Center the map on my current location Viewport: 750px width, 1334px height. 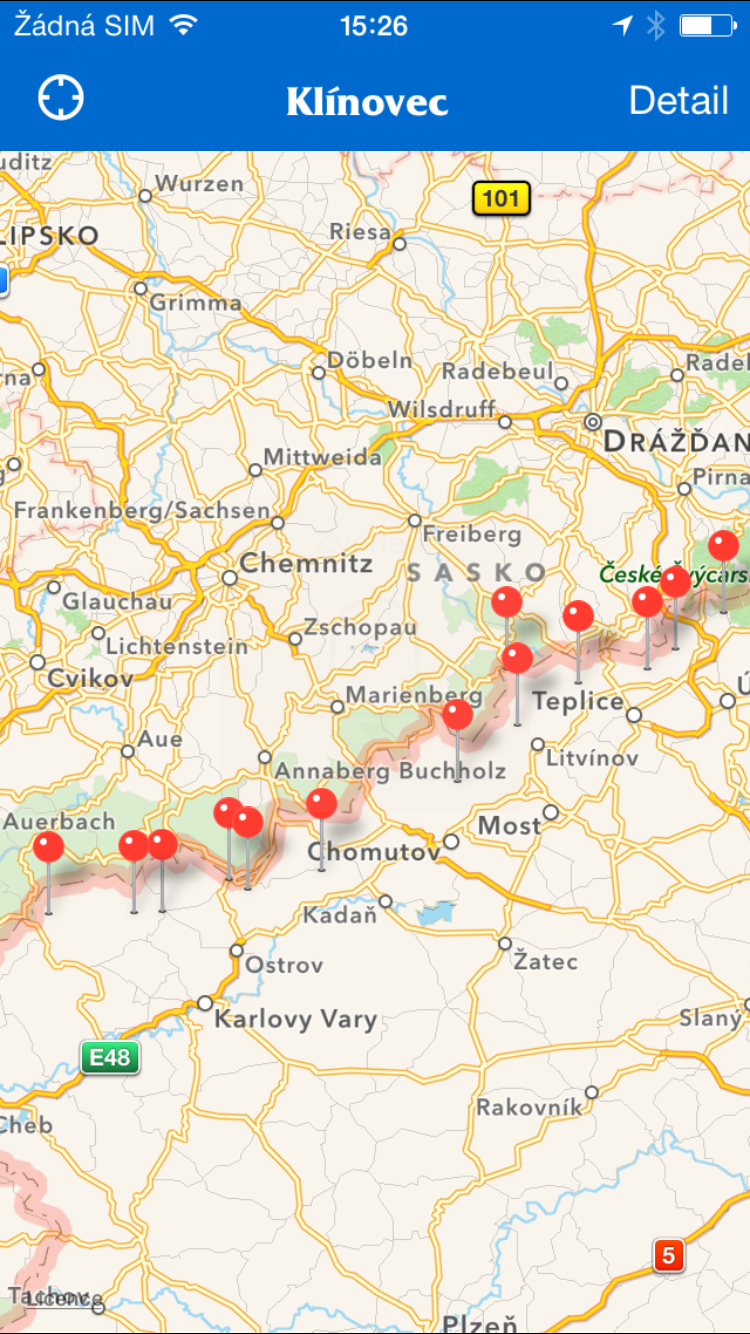point(61,98)
